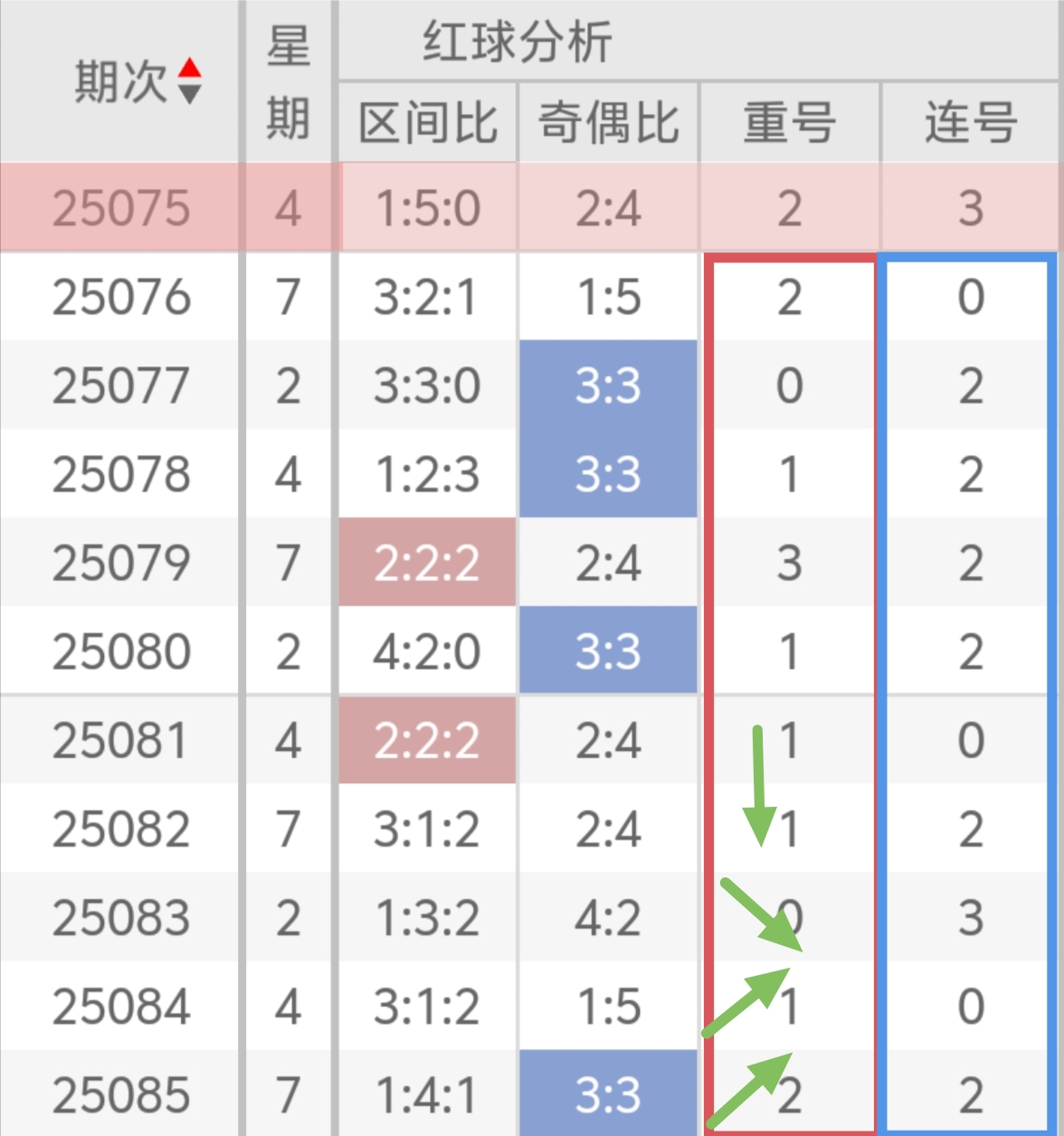Viewport: 1064px width, 1136px height.
Task: Click the 重号 column header
Action: pyautogui.click(x=789, y=123)
